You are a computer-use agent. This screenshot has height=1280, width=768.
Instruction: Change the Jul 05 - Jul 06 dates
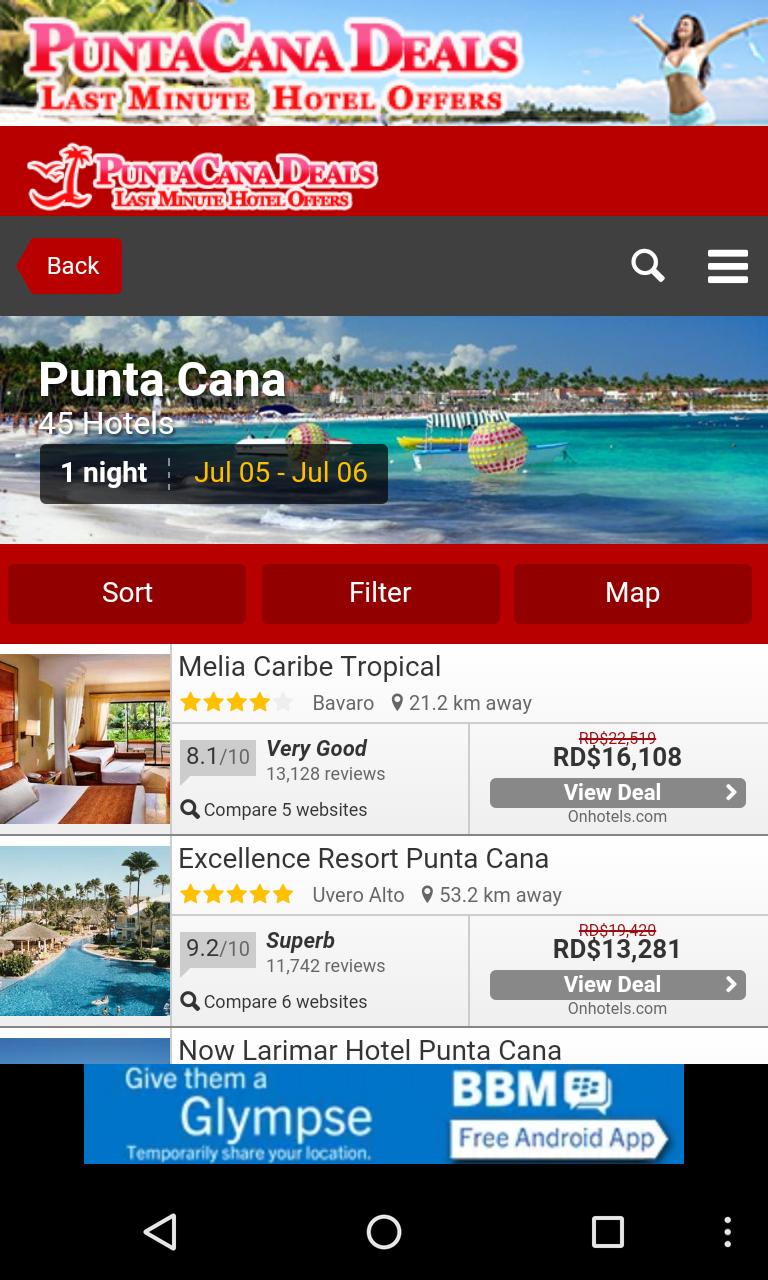pos(280,473)
